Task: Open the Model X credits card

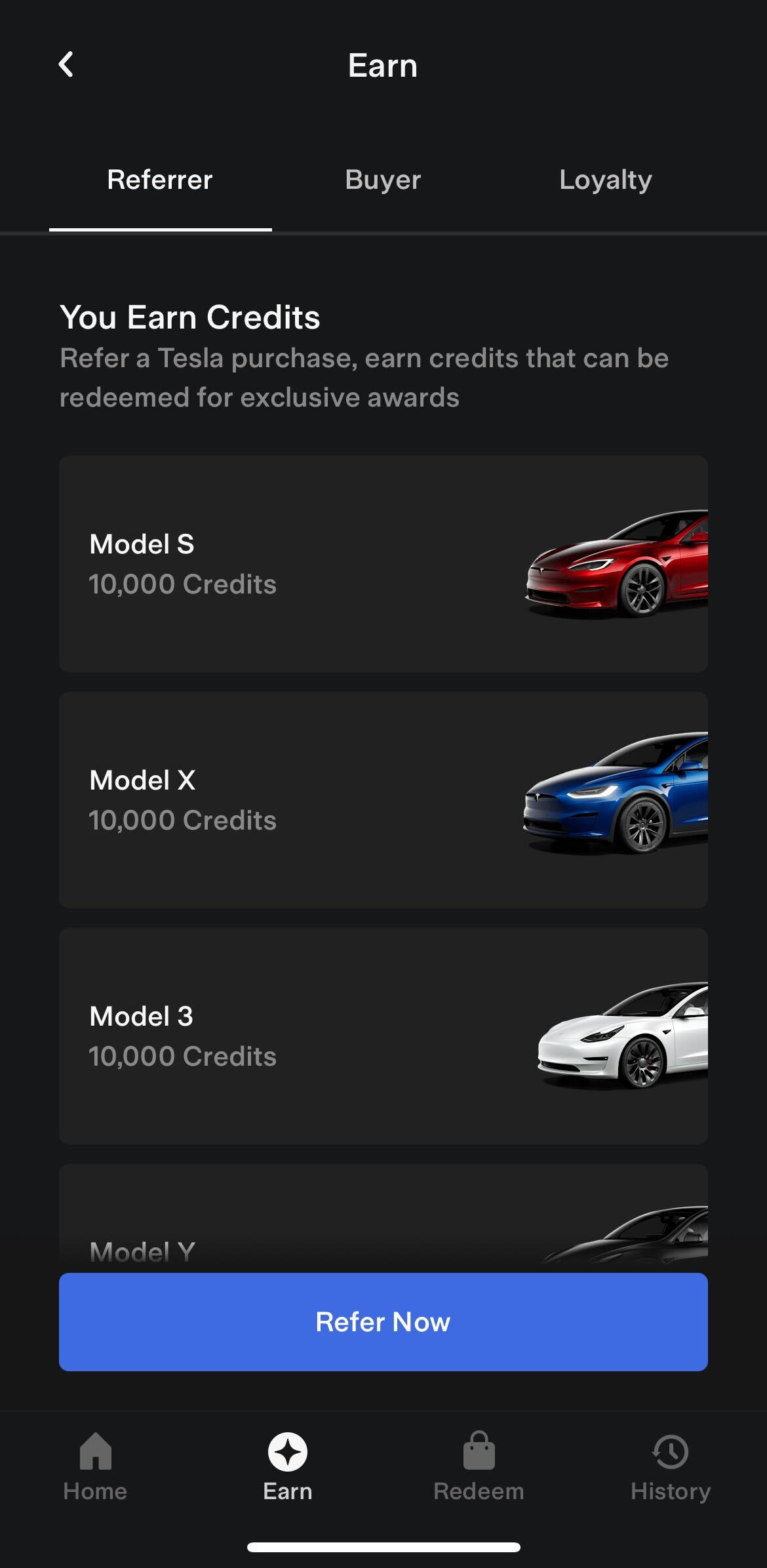Action: click(383, 800)
